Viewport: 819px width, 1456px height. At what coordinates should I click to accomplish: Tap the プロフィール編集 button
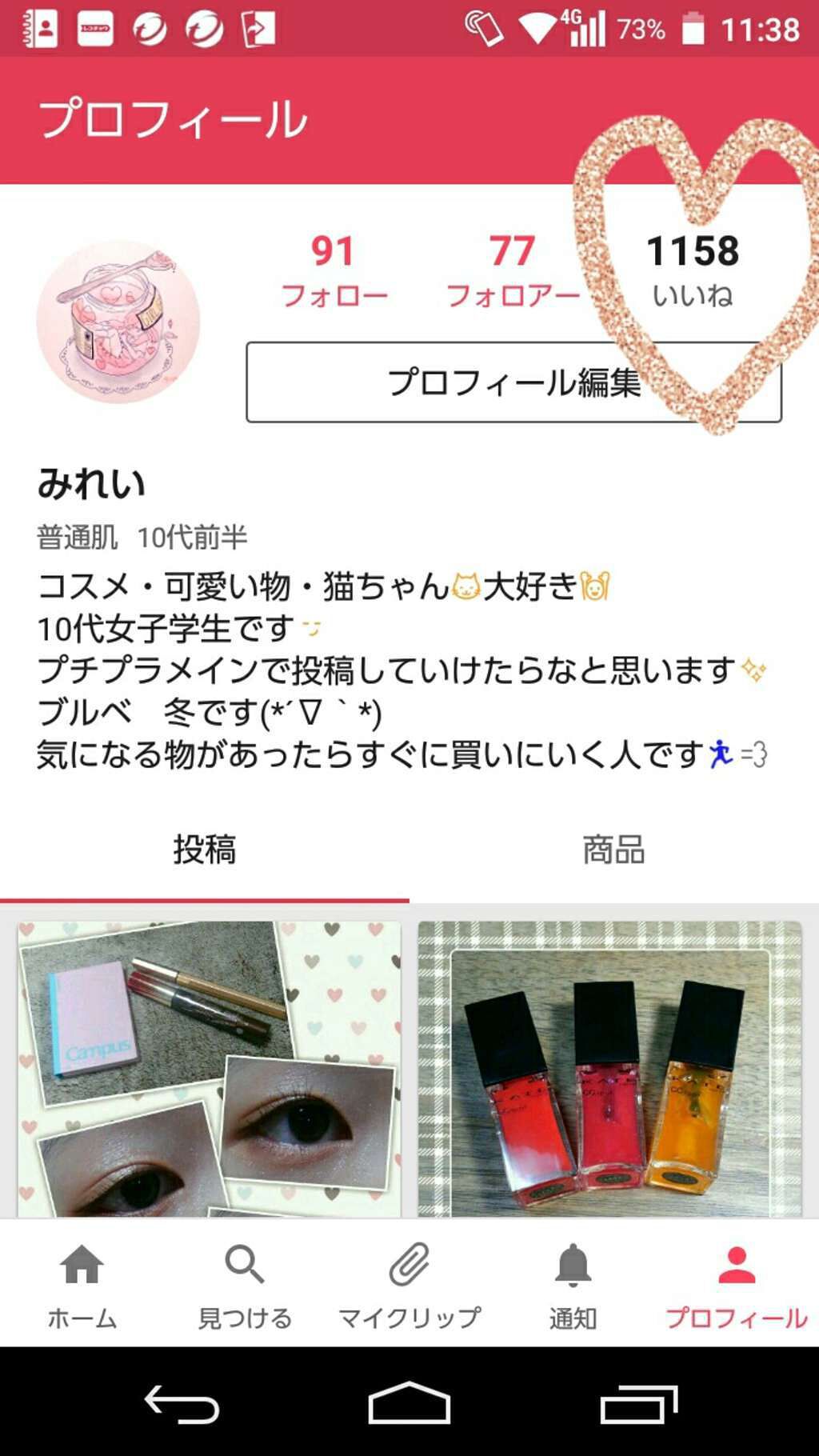pos(513,382)
